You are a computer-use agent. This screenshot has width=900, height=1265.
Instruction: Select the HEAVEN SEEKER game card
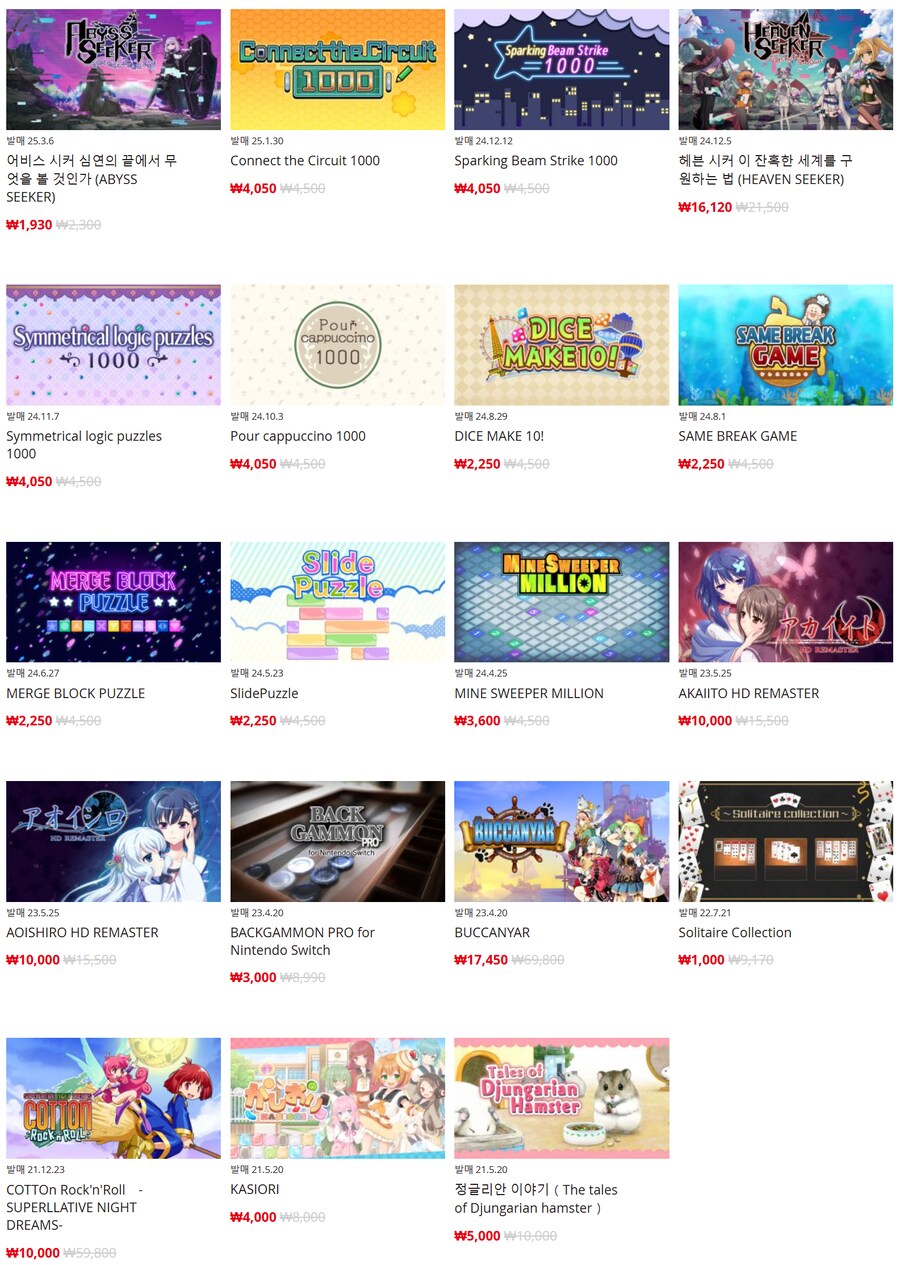point(785,70)
